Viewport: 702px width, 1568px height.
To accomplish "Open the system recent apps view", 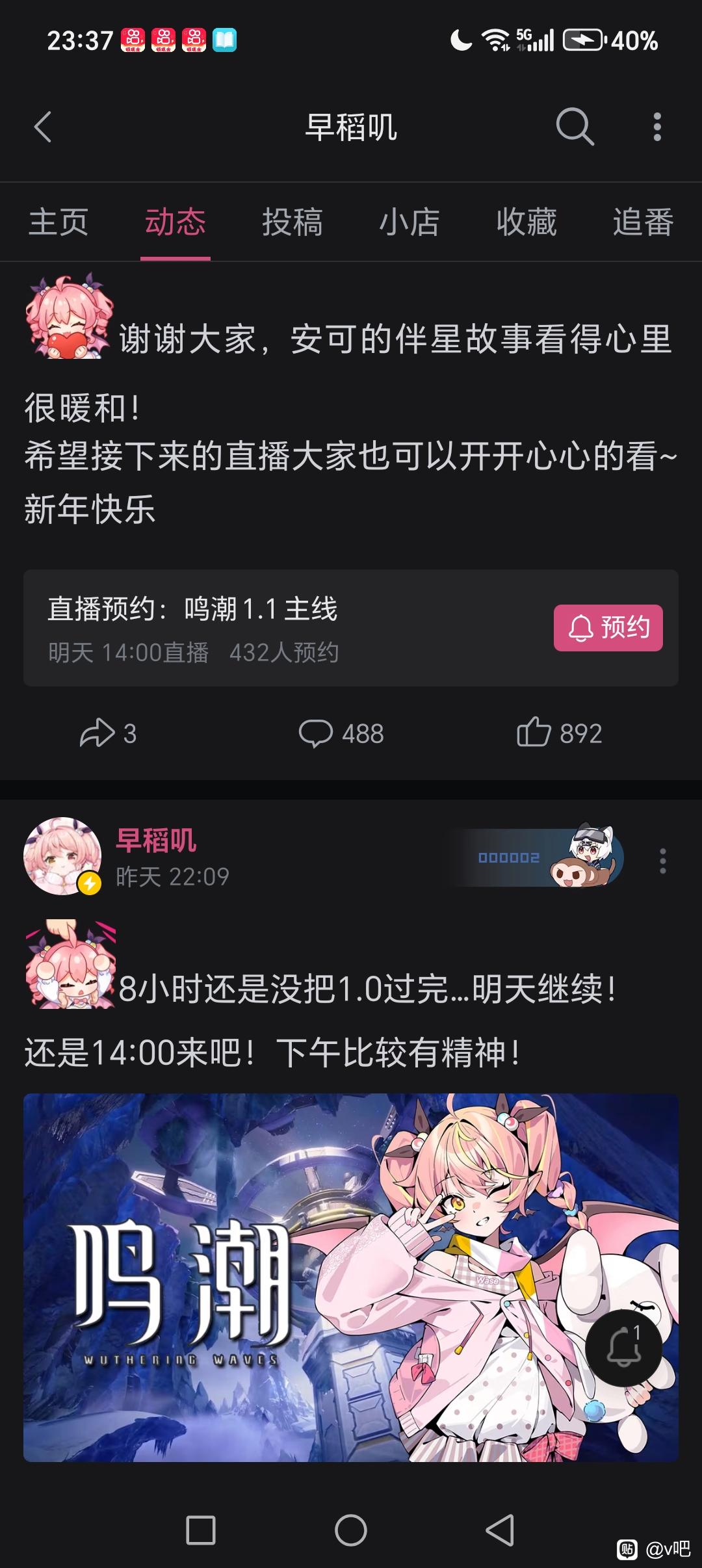I will coord(201,1530).
